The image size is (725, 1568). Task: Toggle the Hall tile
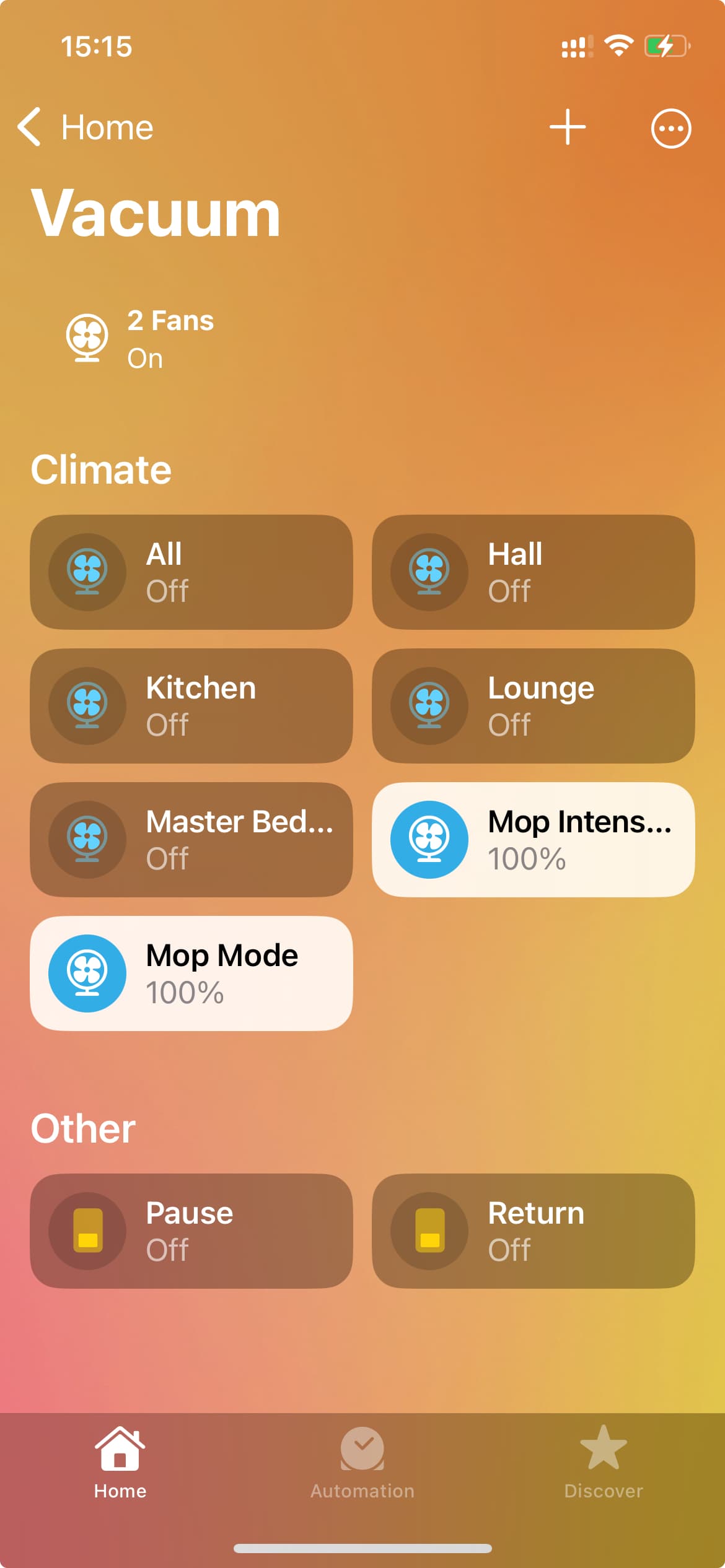[533, 572]
